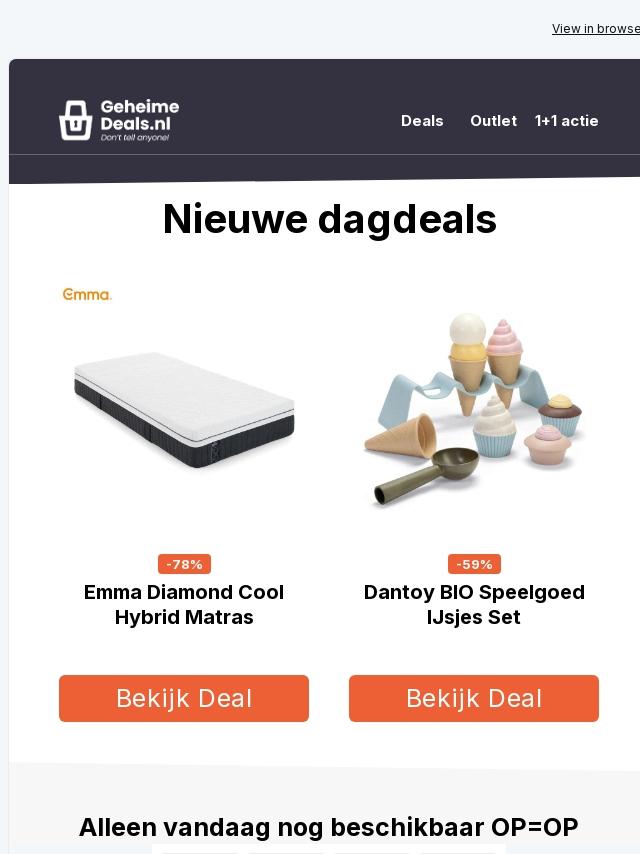Image resolution: width=640 pixels, height=854 pixels.
Task: Bekijk Deal for Dantoy IJsjes Set
Action: tap(474, 698)
